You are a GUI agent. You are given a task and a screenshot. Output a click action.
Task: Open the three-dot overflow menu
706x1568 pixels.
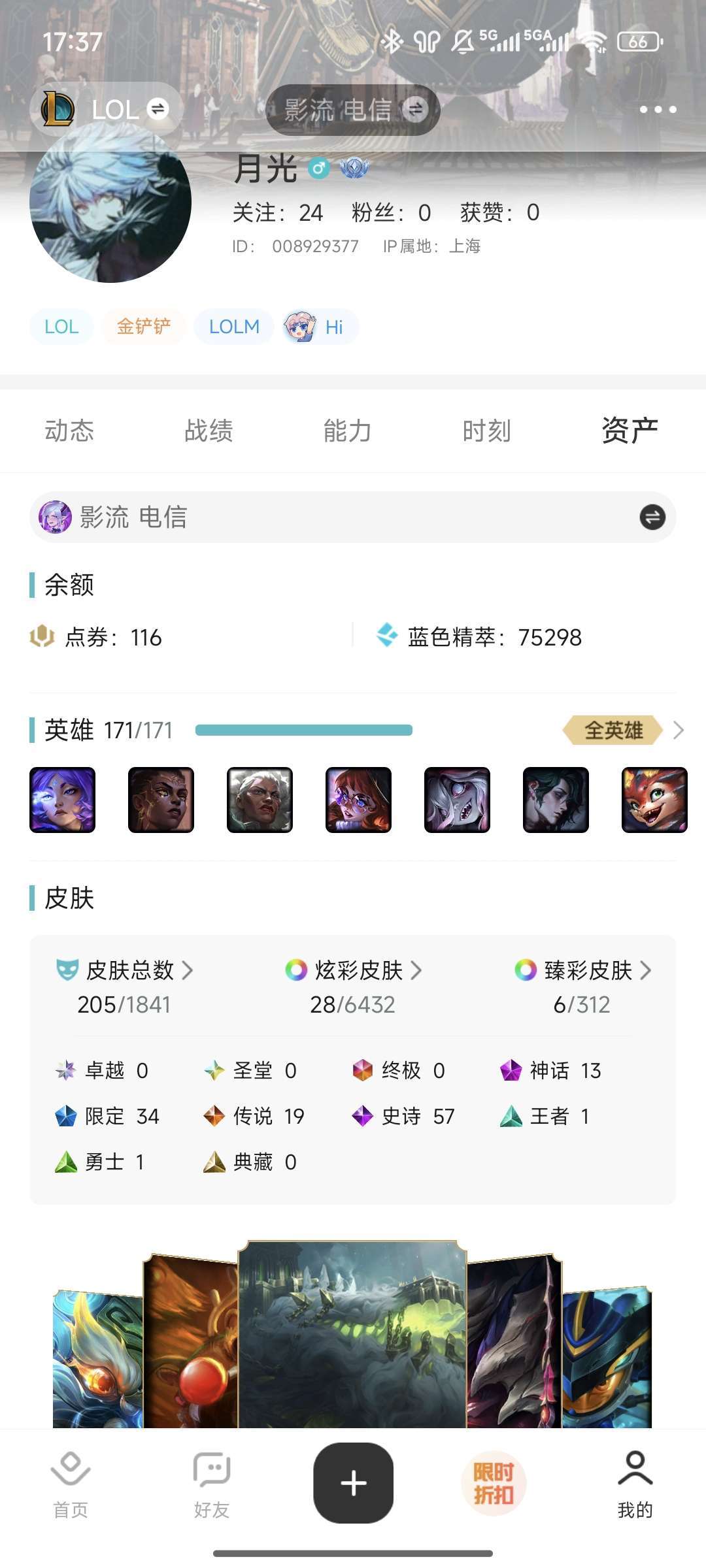coord(658,109)
